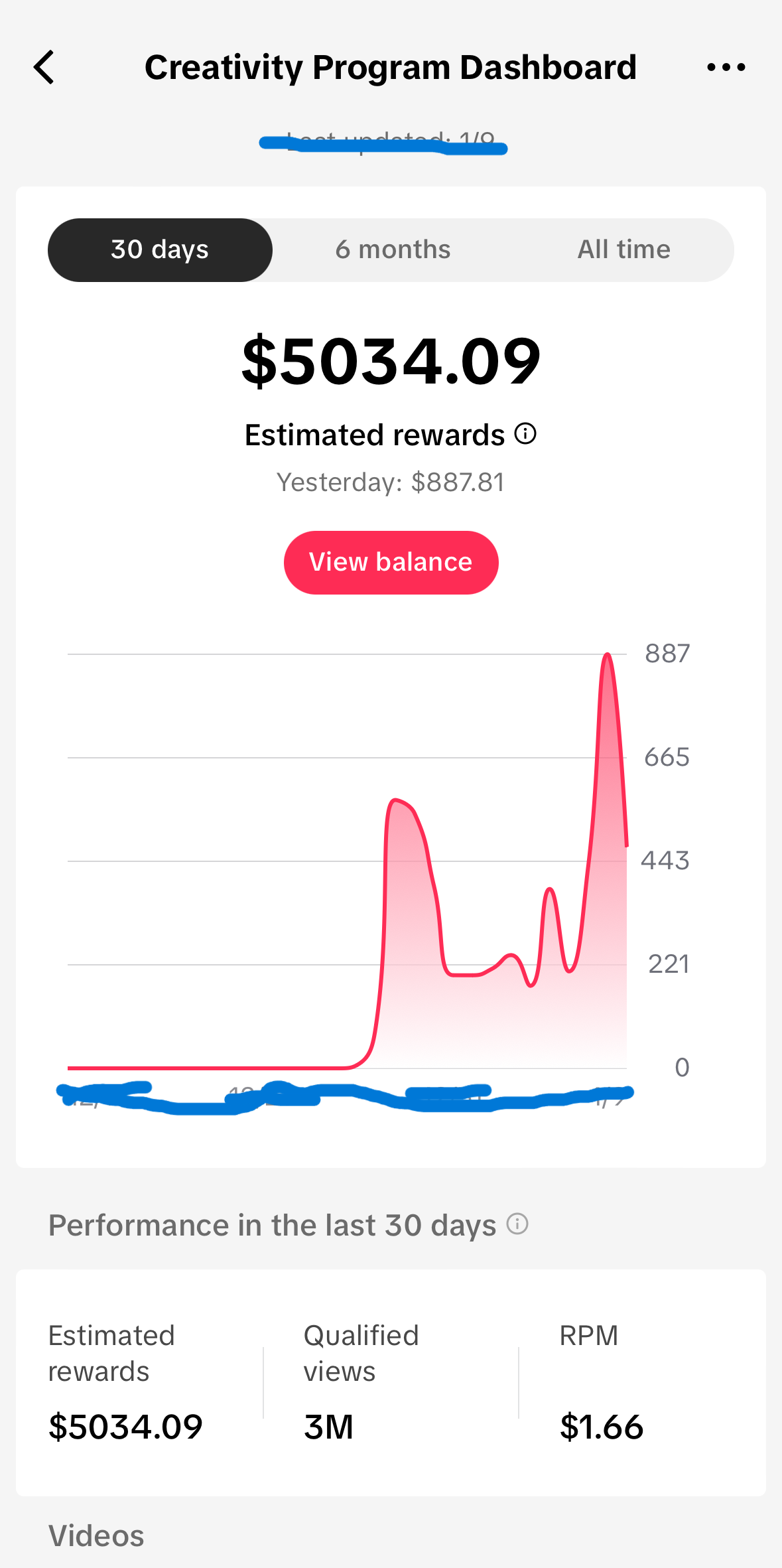Tap the View balance button
This screenshot has width=782, height=1568.
391,562
